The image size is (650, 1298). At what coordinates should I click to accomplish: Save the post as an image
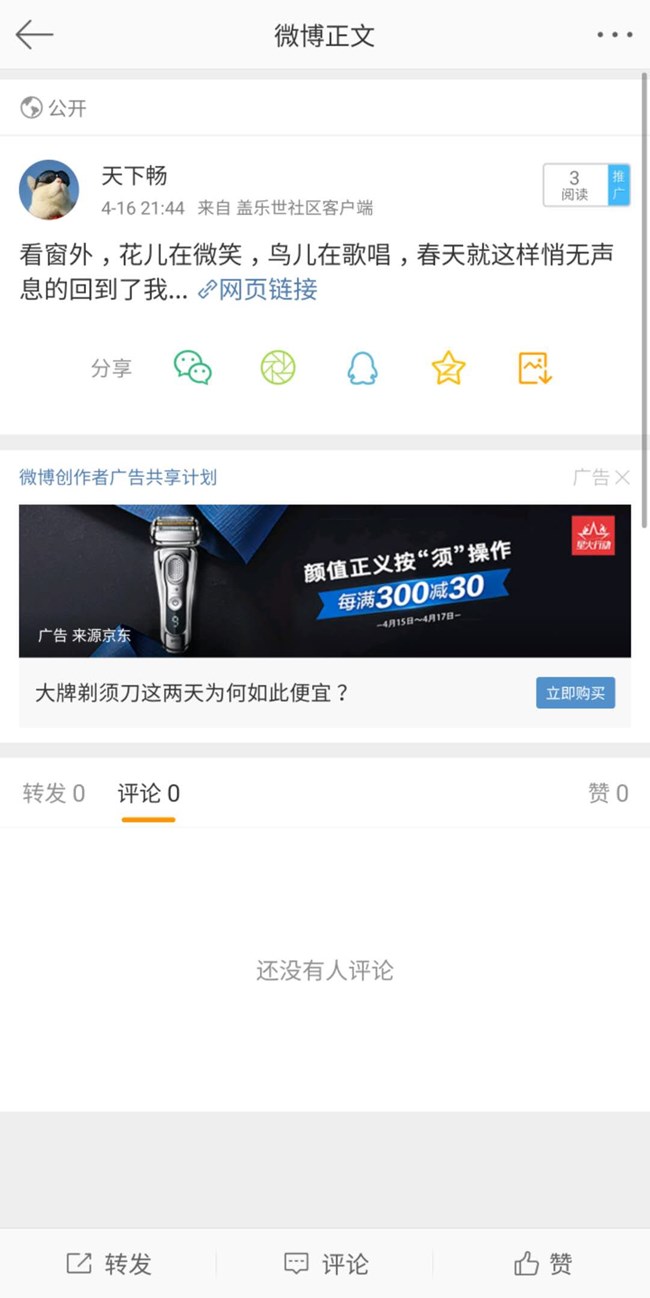point(535,368)
